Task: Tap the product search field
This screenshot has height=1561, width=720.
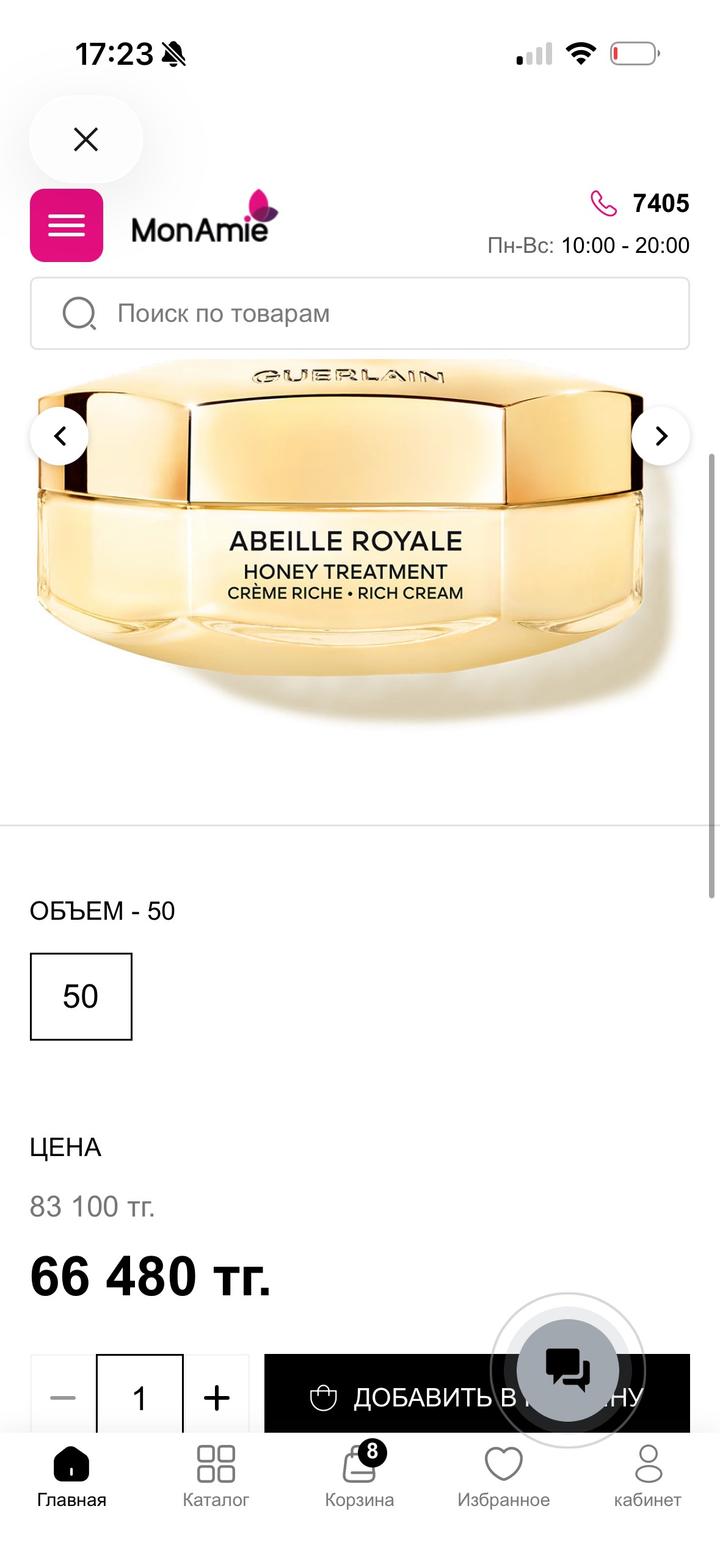Action: (360, 313)
